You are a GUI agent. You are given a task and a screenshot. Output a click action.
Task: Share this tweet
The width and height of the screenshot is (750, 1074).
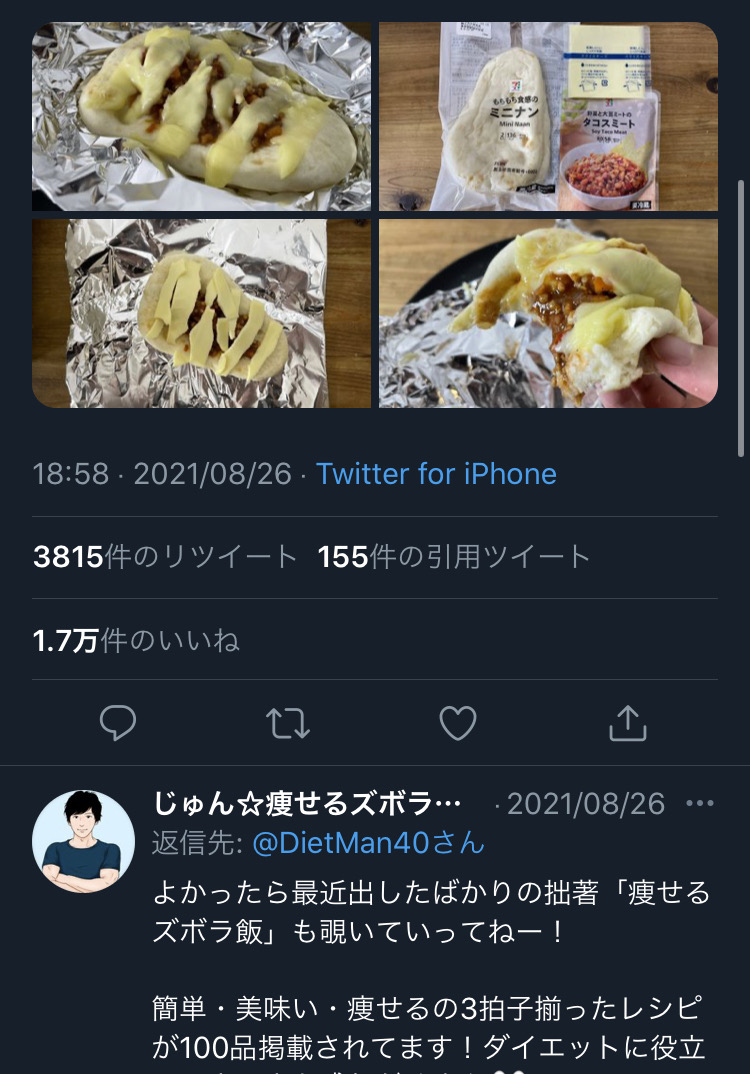click(x=628, y=722)
